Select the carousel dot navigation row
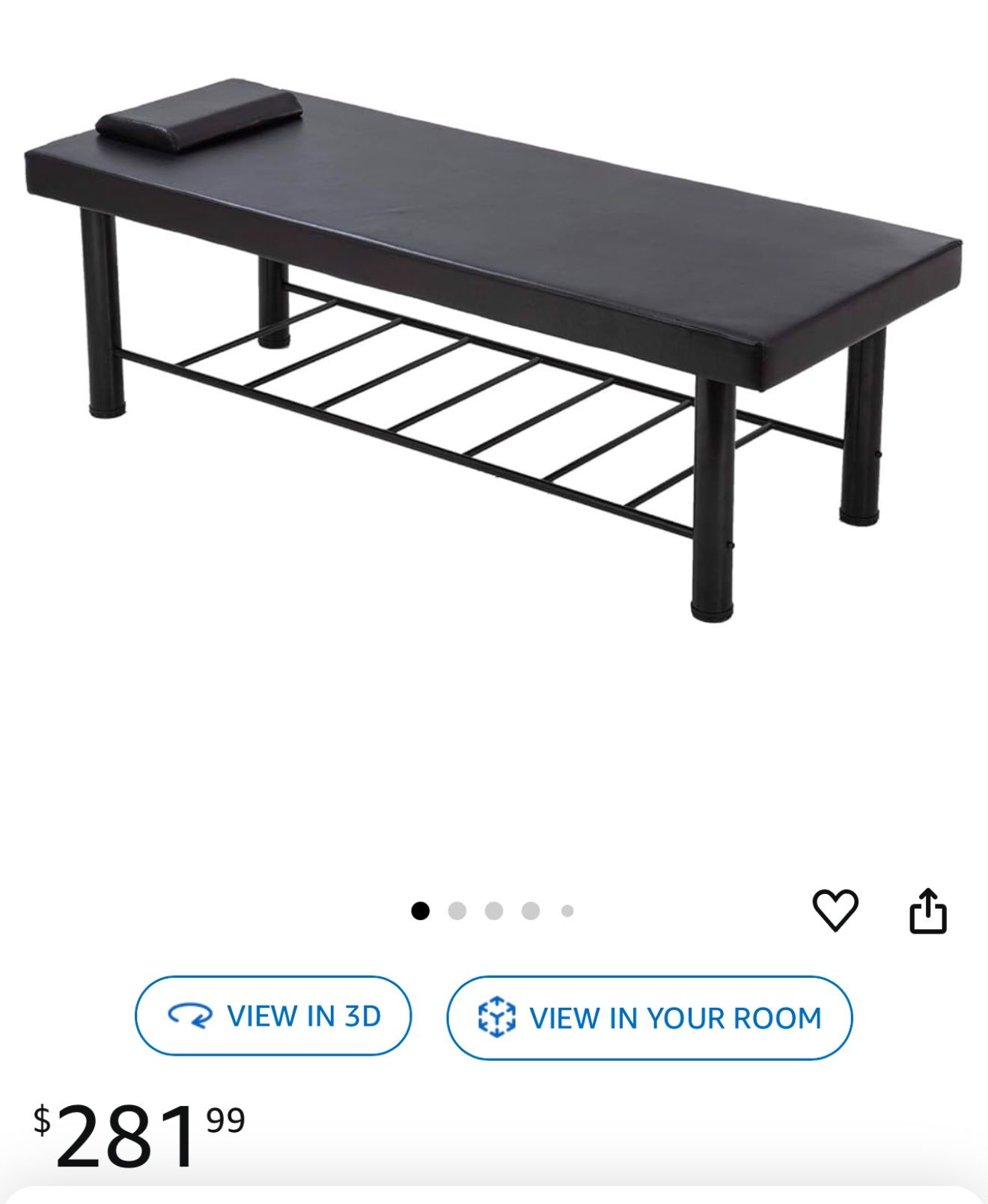 (x=494, y=910)
